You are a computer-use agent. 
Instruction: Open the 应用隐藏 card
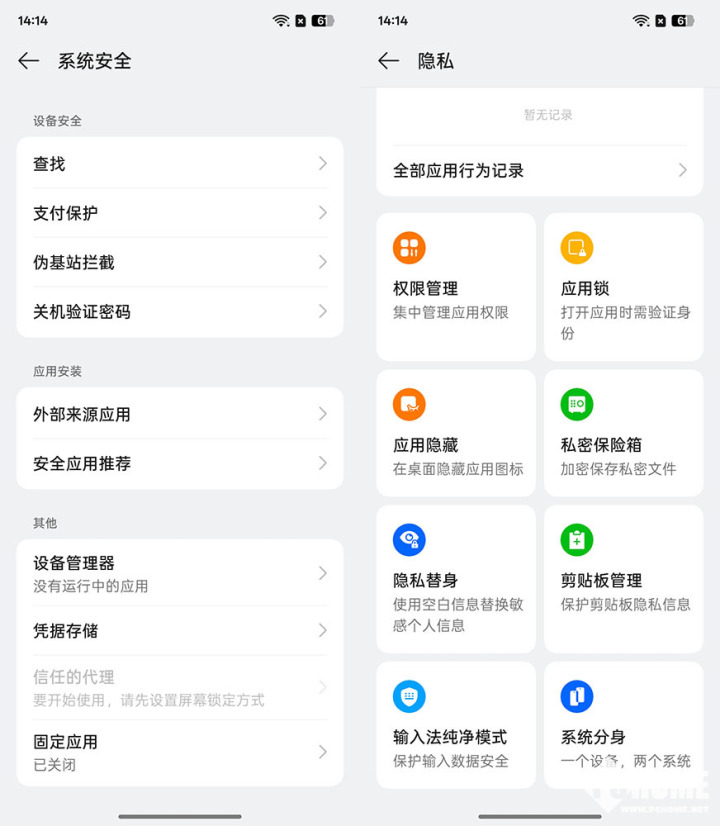(x=456, y=432)
